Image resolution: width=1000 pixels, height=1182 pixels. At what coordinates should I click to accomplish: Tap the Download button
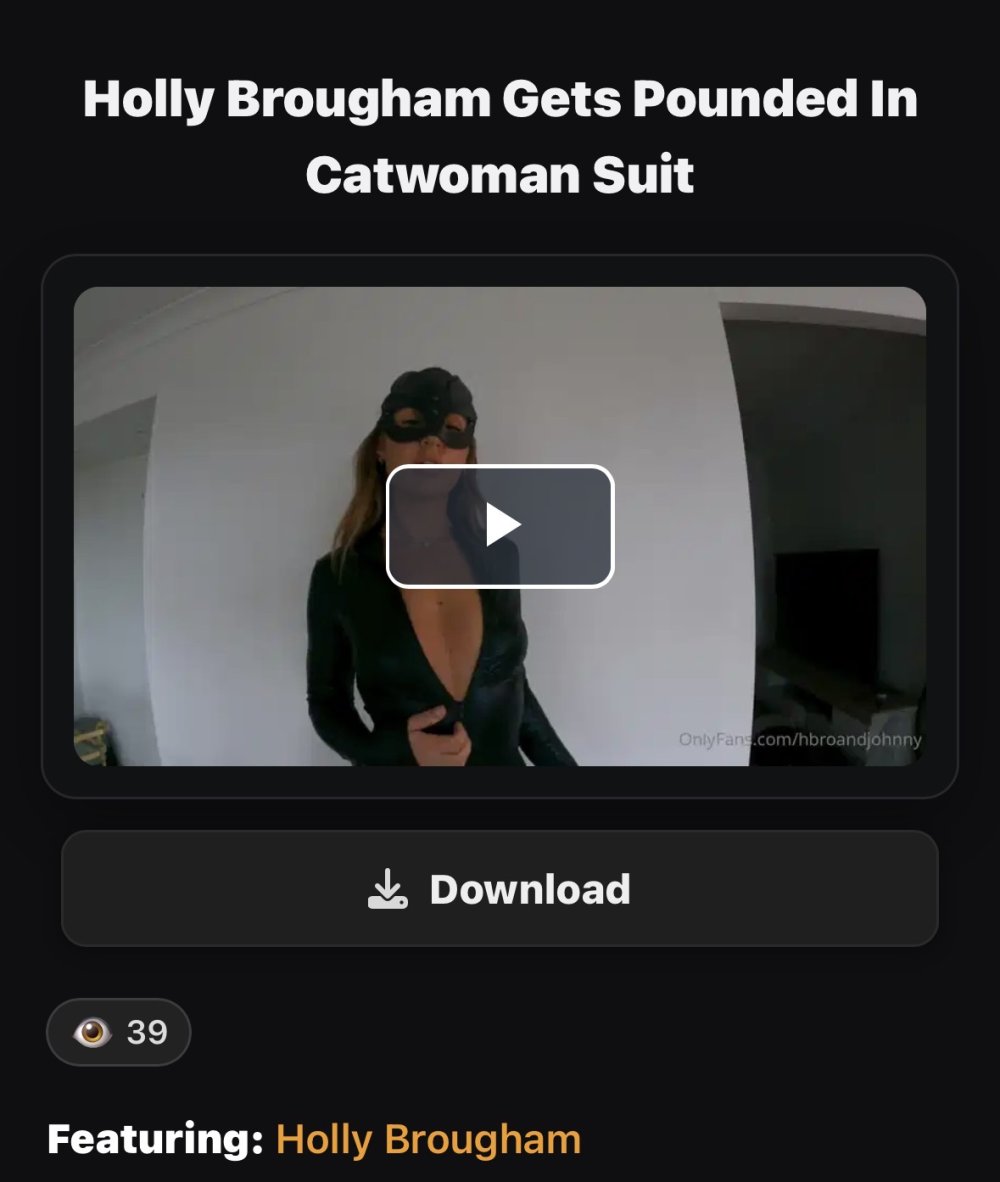click(x=500, y=889)
